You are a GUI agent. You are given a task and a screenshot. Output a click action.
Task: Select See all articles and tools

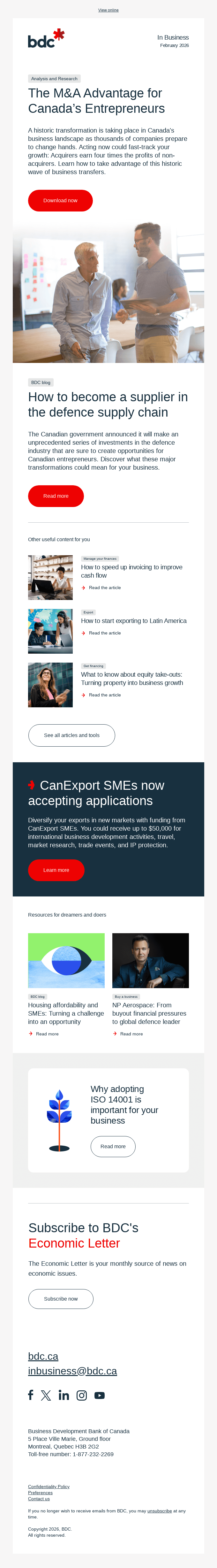(72, 735)
